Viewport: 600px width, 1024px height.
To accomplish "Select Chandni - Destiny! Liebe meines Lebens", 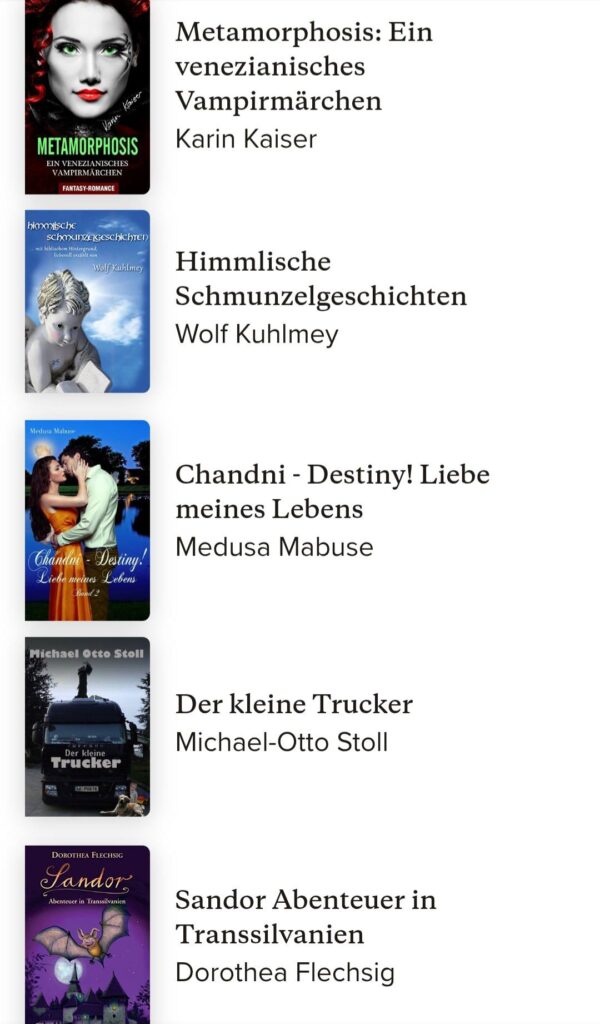I will pos(332,491).
